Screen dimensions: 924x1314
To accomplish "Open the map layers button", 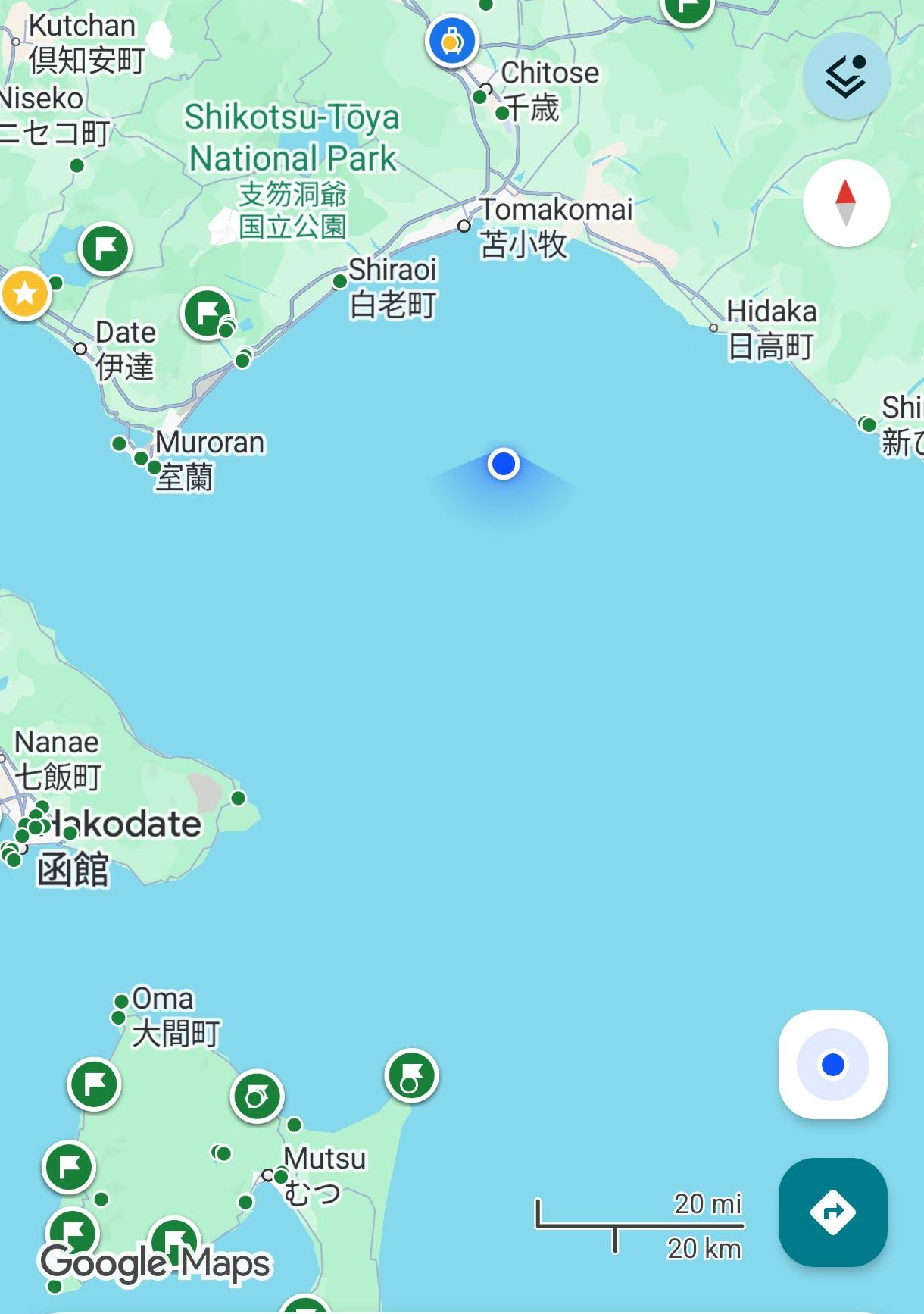I will (x=846, y=77).
